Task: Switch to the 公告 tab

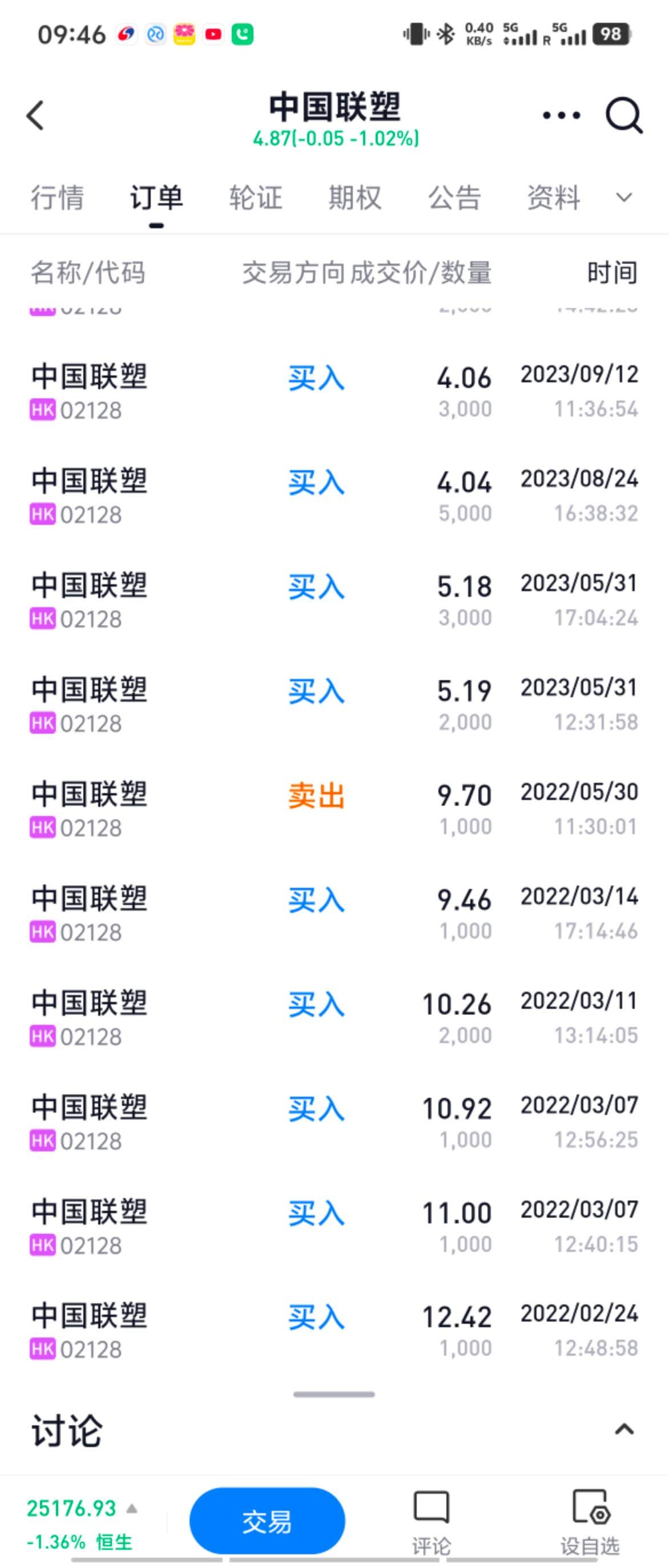Action: pyautogui.click(x=454, y=198)
